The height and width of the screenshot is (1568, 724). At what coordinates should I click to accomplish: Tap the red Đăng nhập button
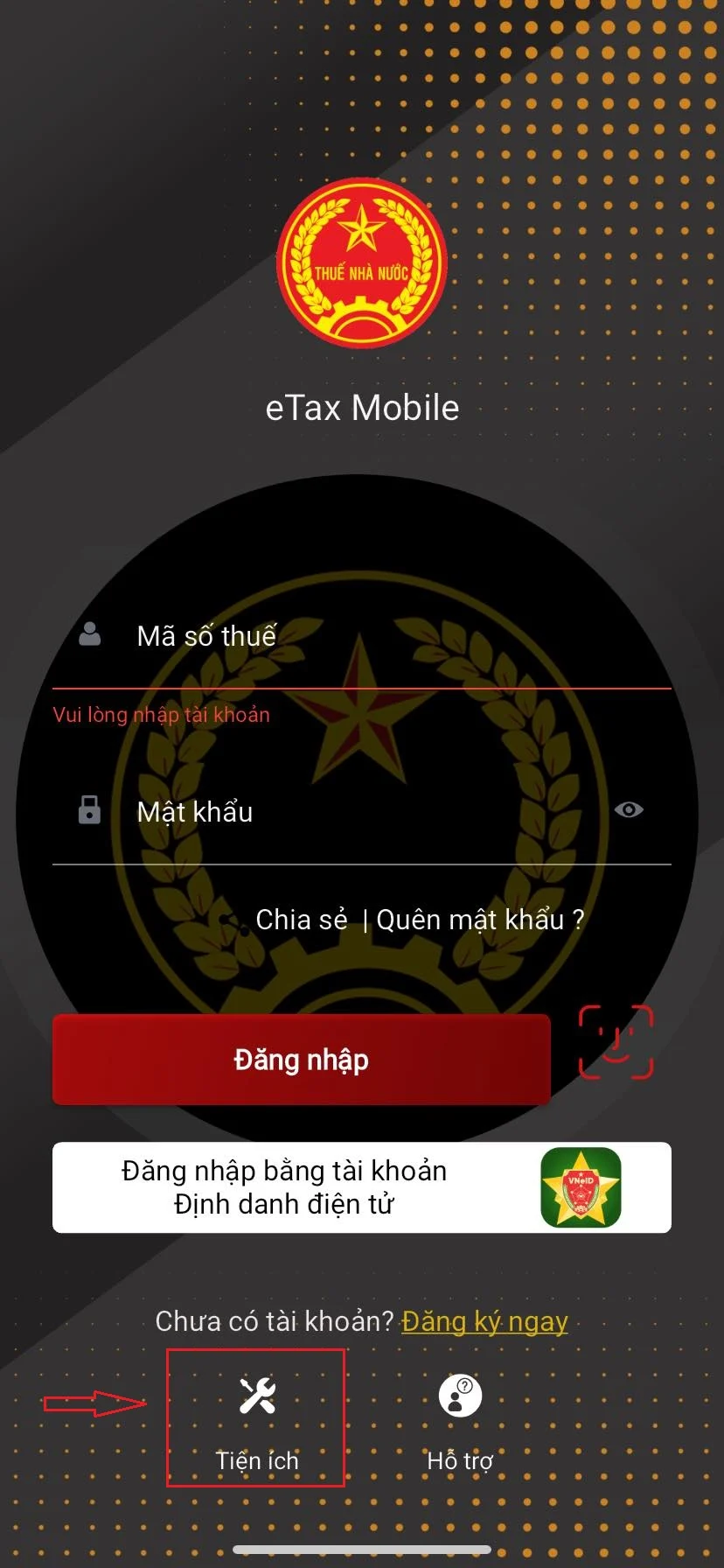click(x=302, y=1060)
